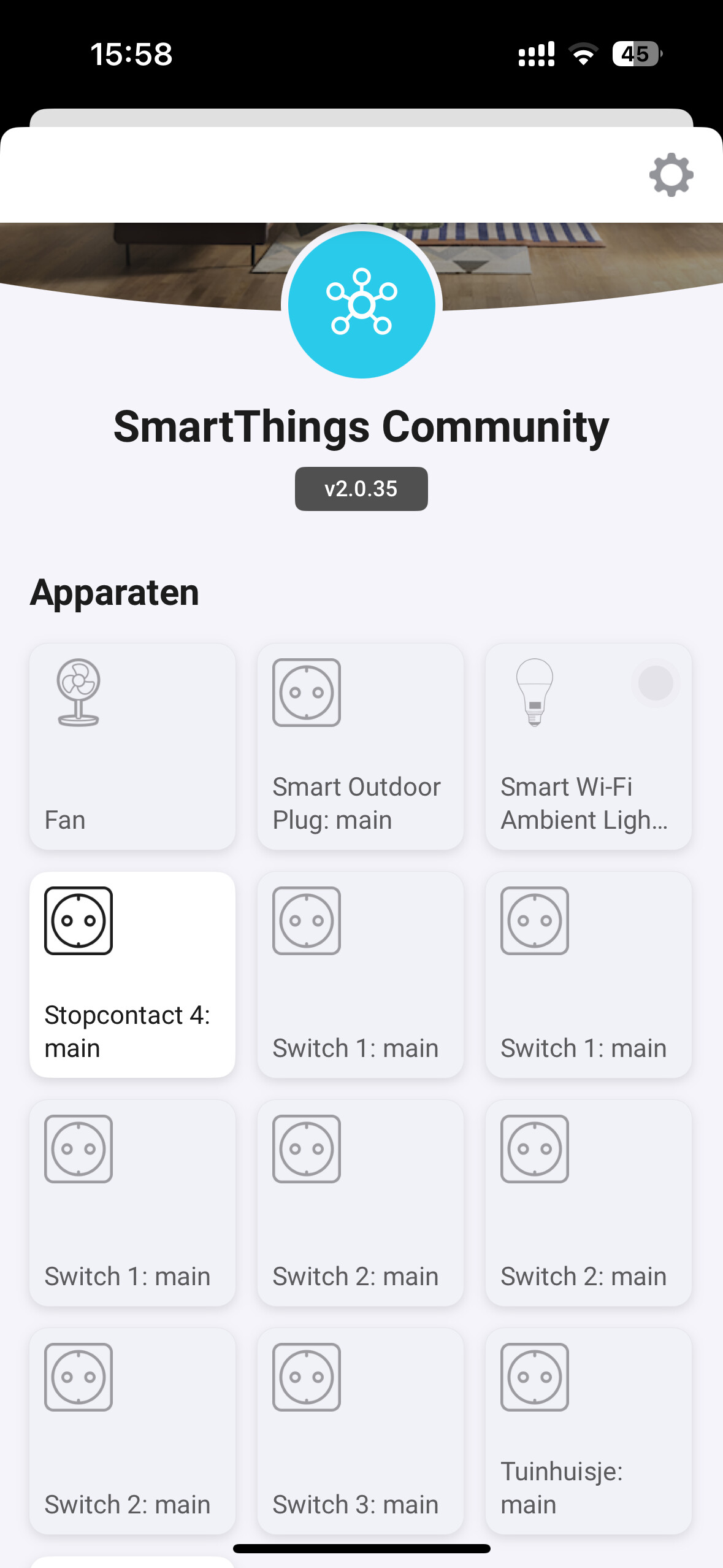
Task: Tap the Stopcontact 4: main card
Action: pos(132,974)
